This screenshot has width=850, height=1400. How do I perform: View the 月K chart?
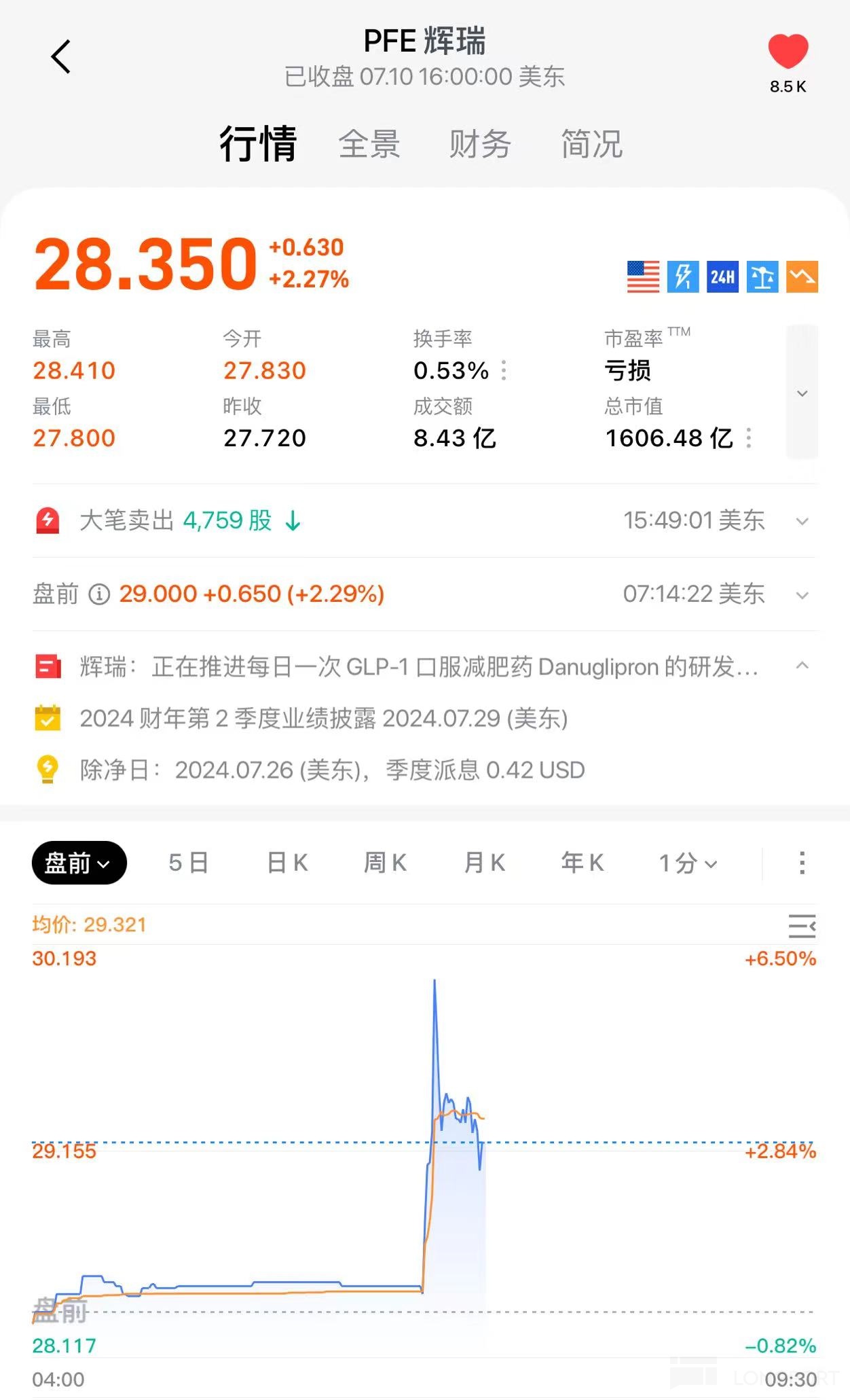[484, 863]
